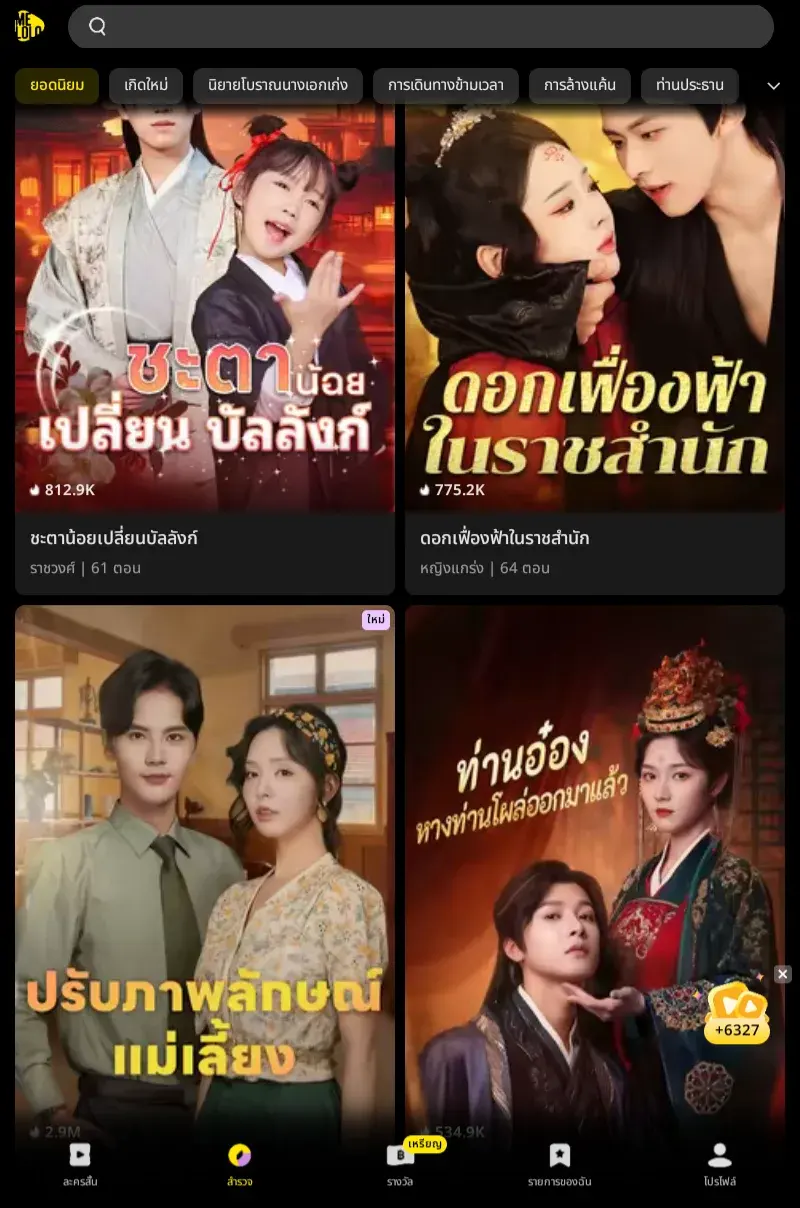
Task: Go to the โปรไฟล์ tab
Action: pos(720,1165)
